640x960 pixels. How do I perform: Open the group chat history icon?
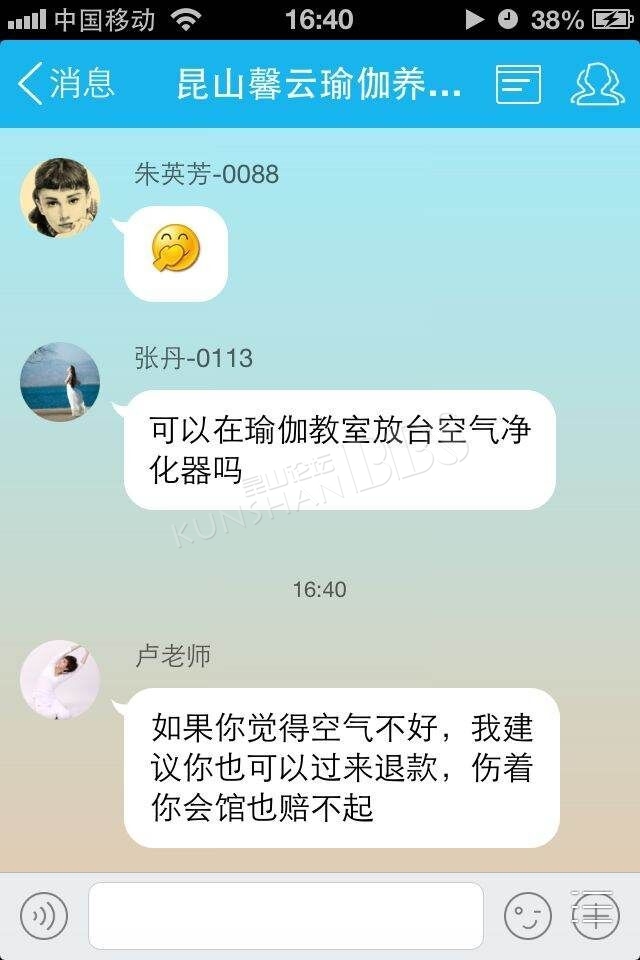click(x=518, y=85)
